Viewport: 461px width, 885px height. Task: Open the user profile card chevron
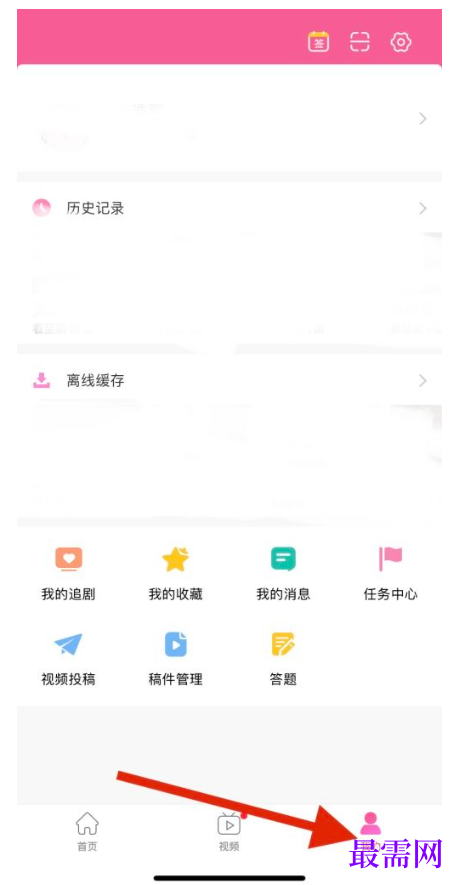tap(423, 119)
